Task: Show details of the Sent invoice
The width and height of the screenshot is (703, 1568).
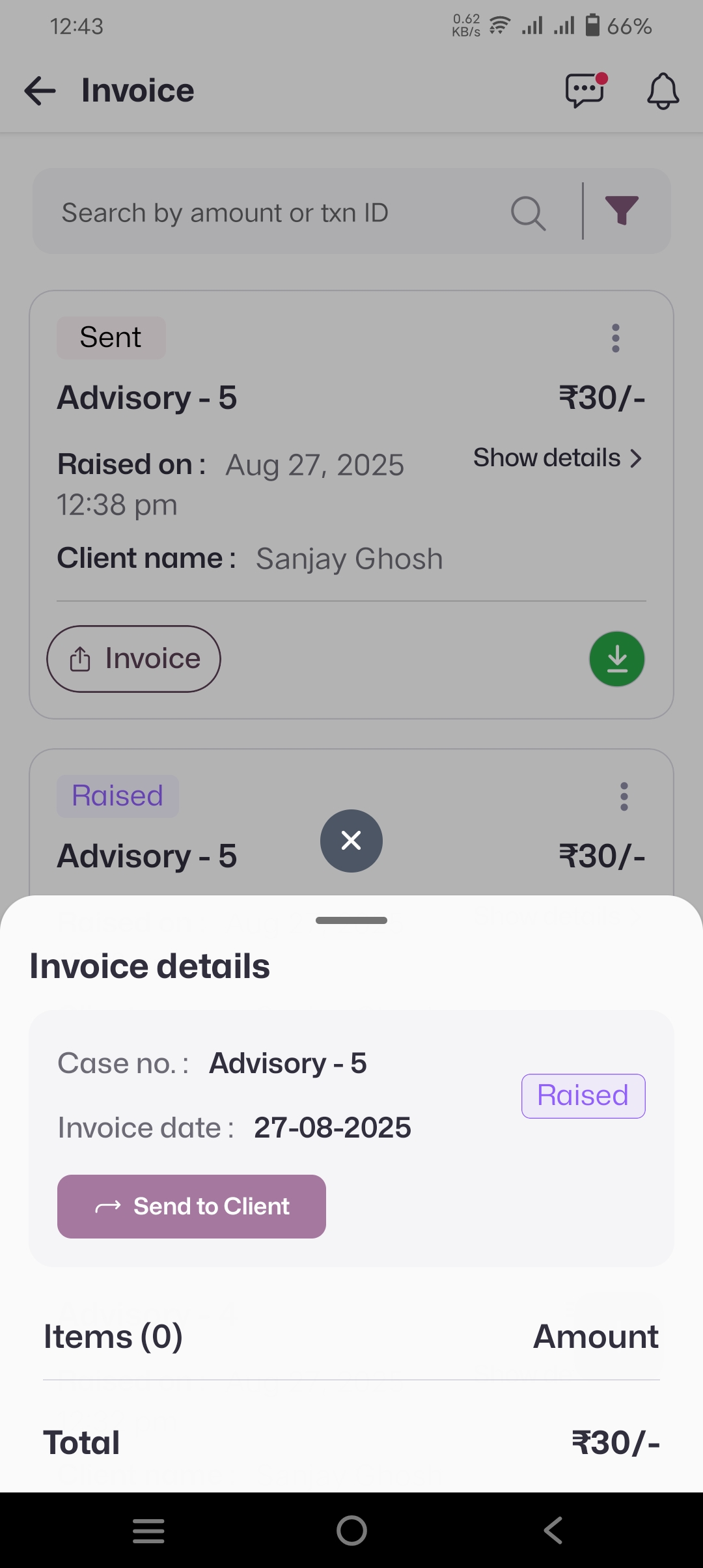Action: pyautogui.click(x=558, y=458)
